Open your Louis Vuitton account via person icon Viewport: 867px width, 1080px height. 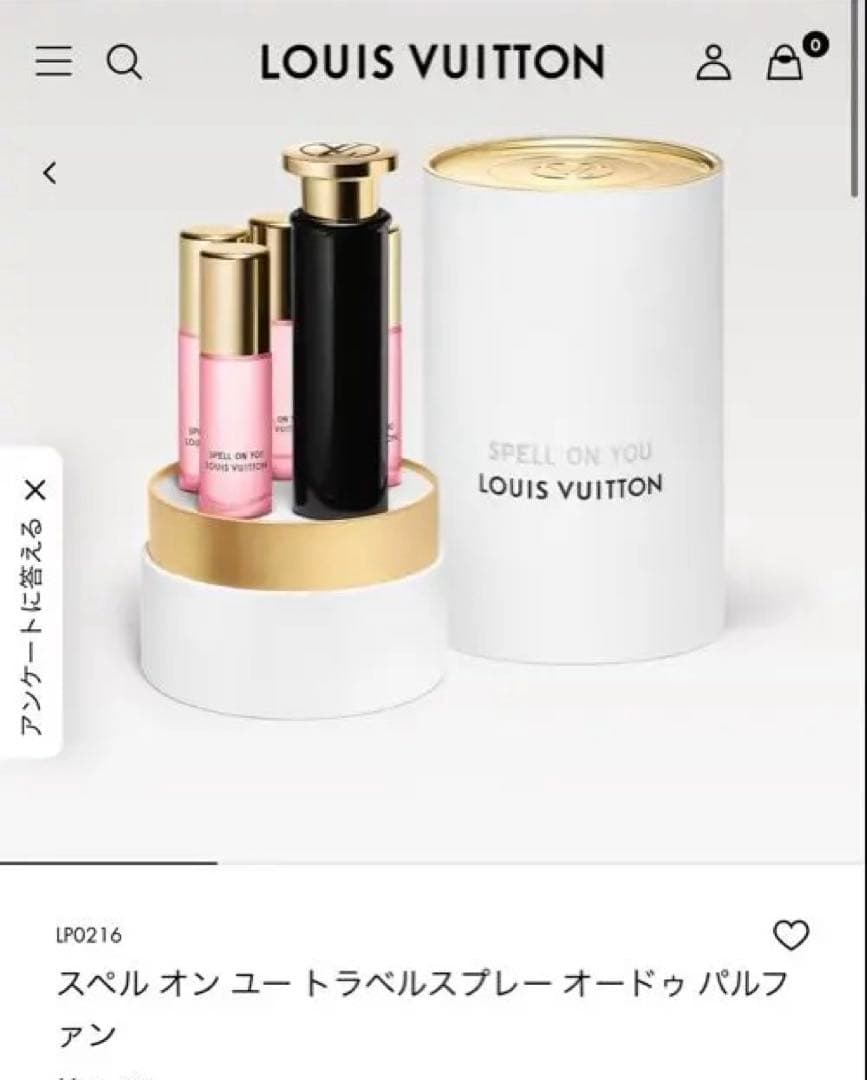714,63
